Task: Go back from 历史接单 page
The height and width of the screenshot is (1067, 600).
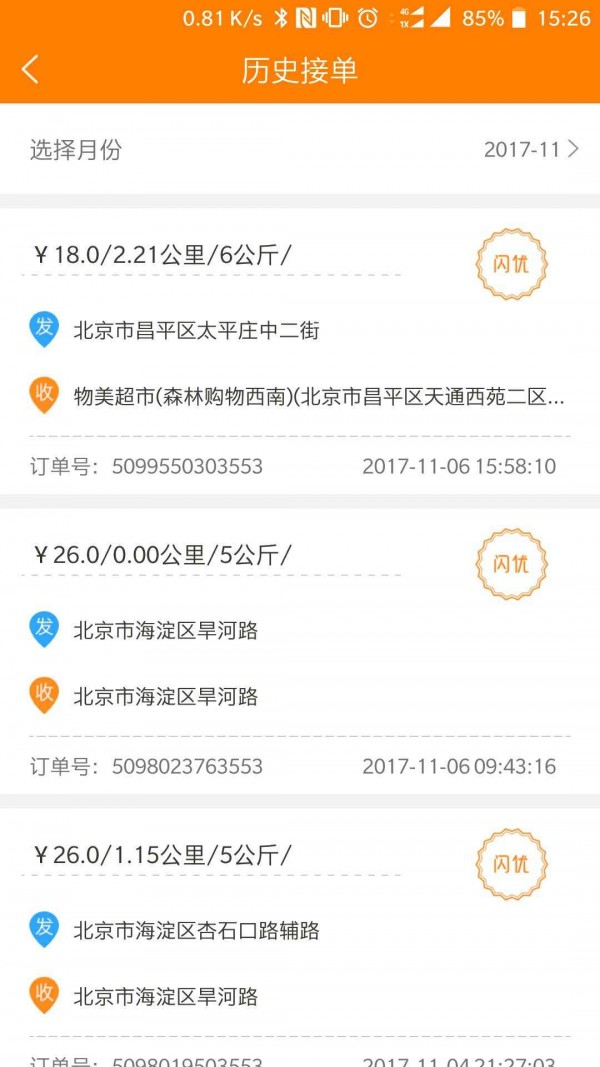Action: click(x=30, y=69)
